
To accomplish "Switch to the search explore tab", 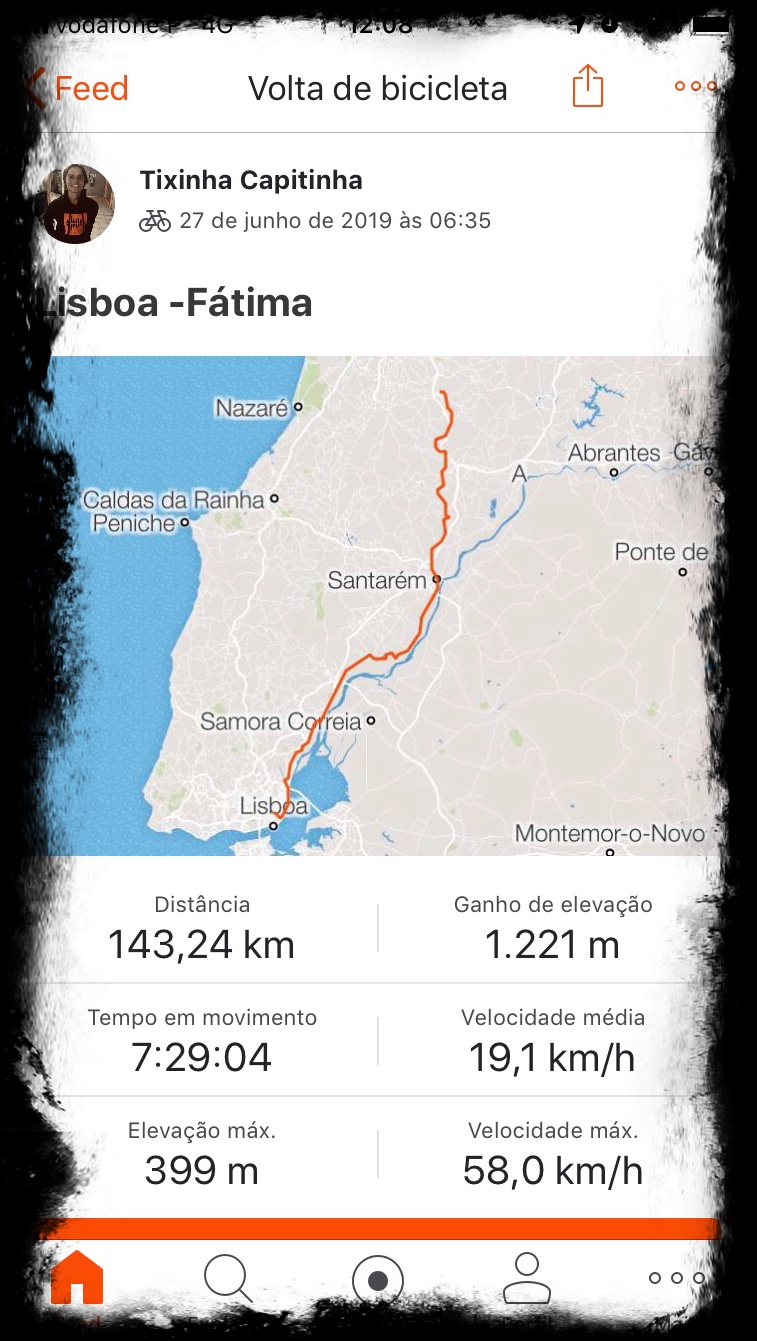I will (228, 1278).
